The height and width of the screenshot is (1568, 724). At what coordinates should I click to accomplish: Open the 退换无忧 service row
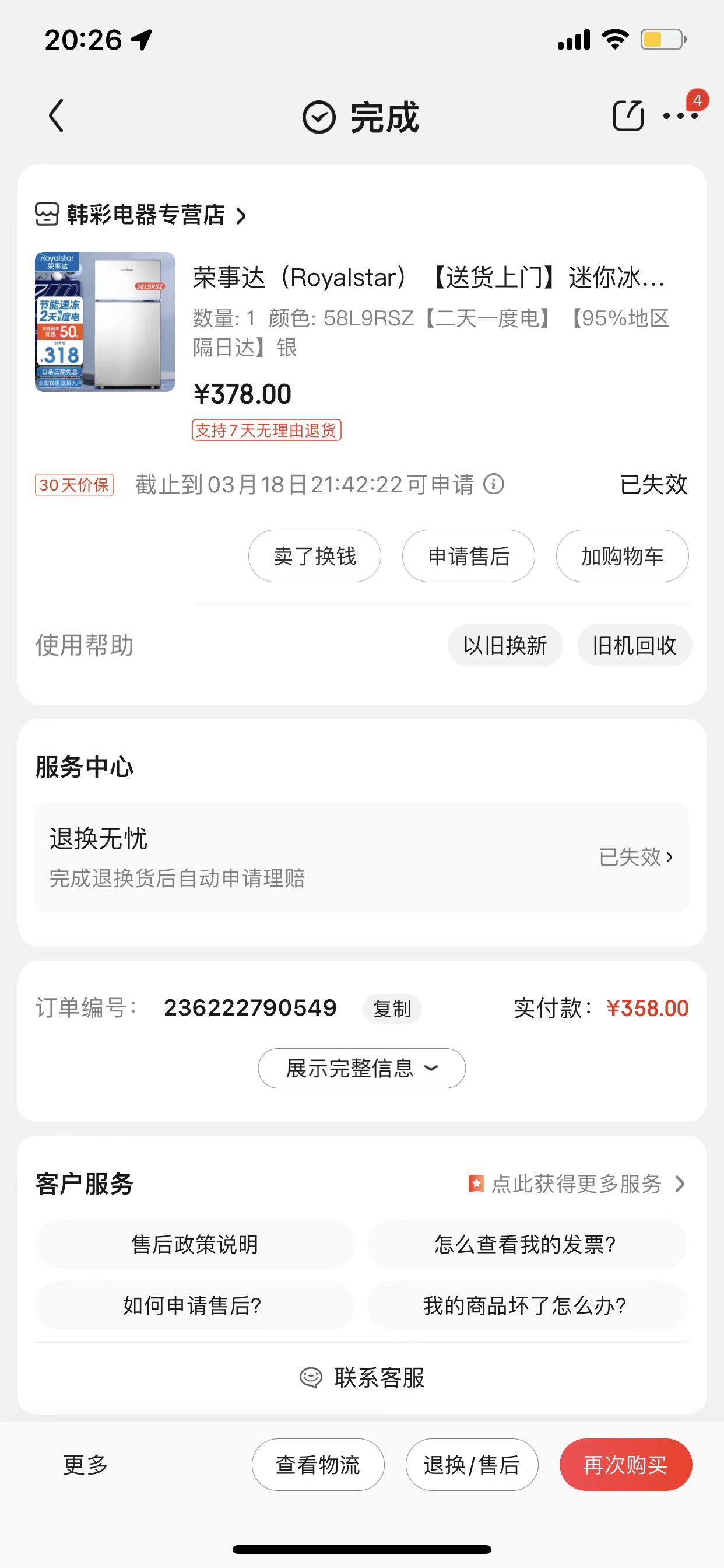[x=362, y=857]
